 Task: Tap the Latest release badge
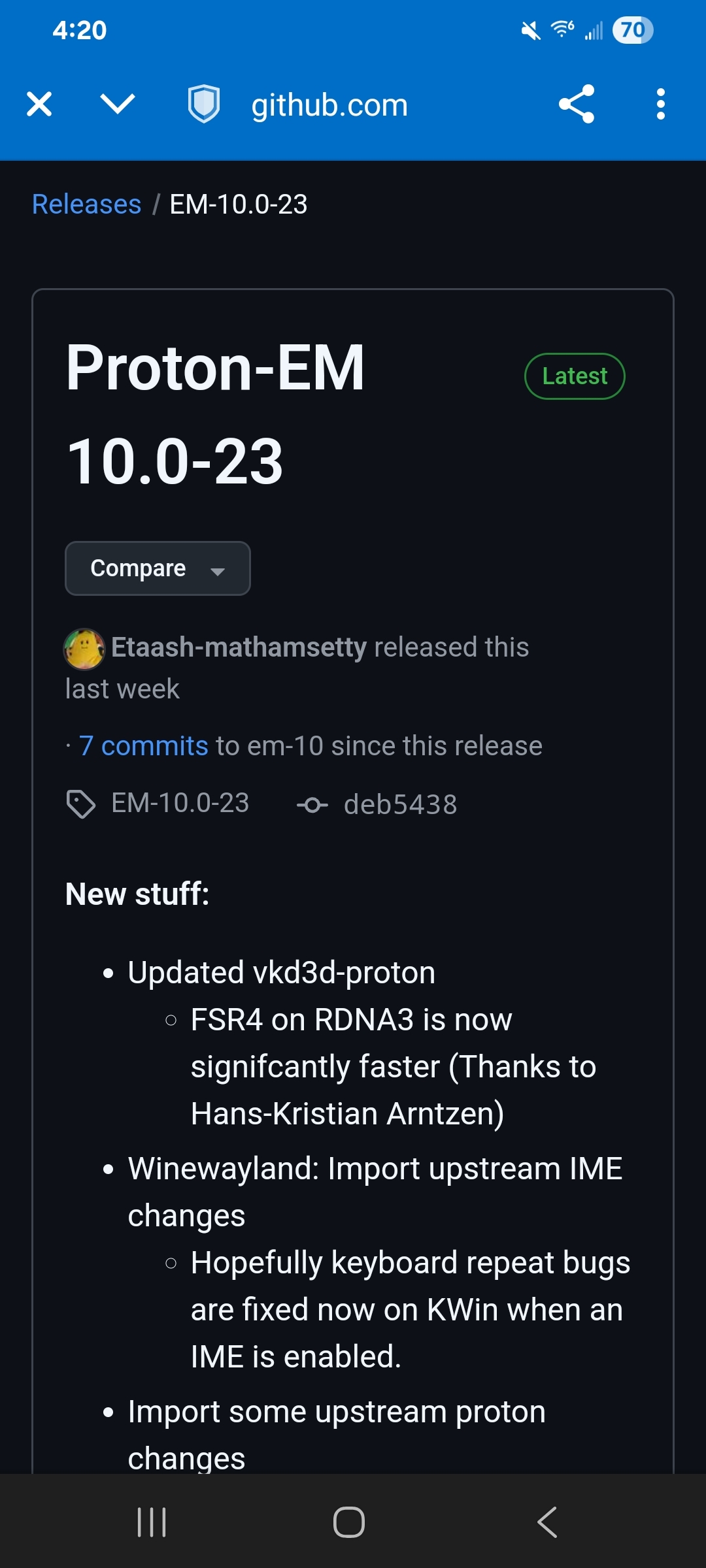tap(575, 376)
